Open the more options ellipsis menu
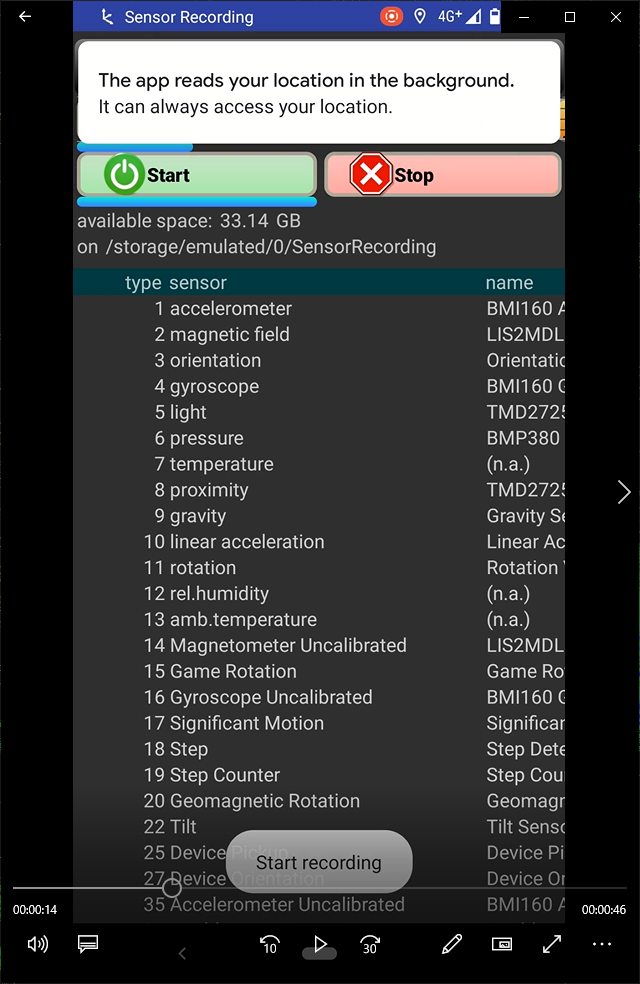This screenshot has height=984, width=640. pyautogui.click(x=601, y=944)
